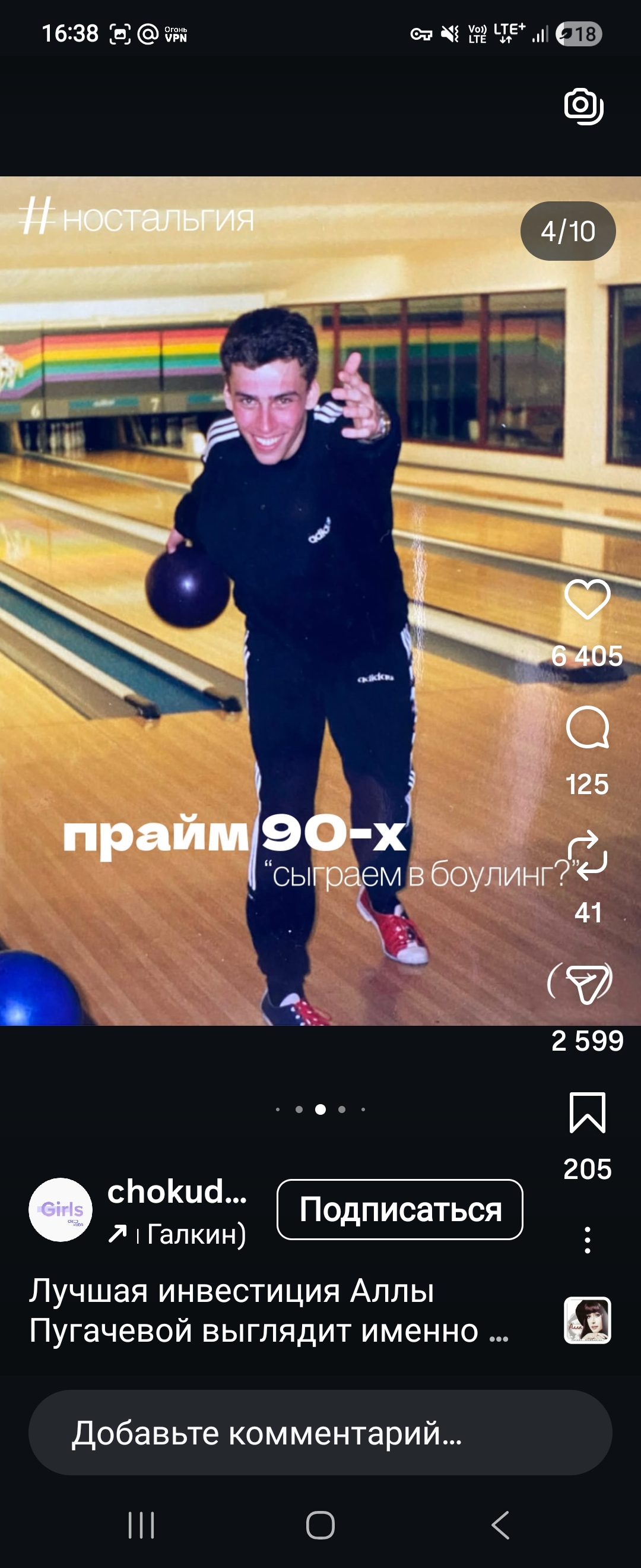641x1568 pixels.
Task: Go back with system back button
Action: tap(500, 1525)
